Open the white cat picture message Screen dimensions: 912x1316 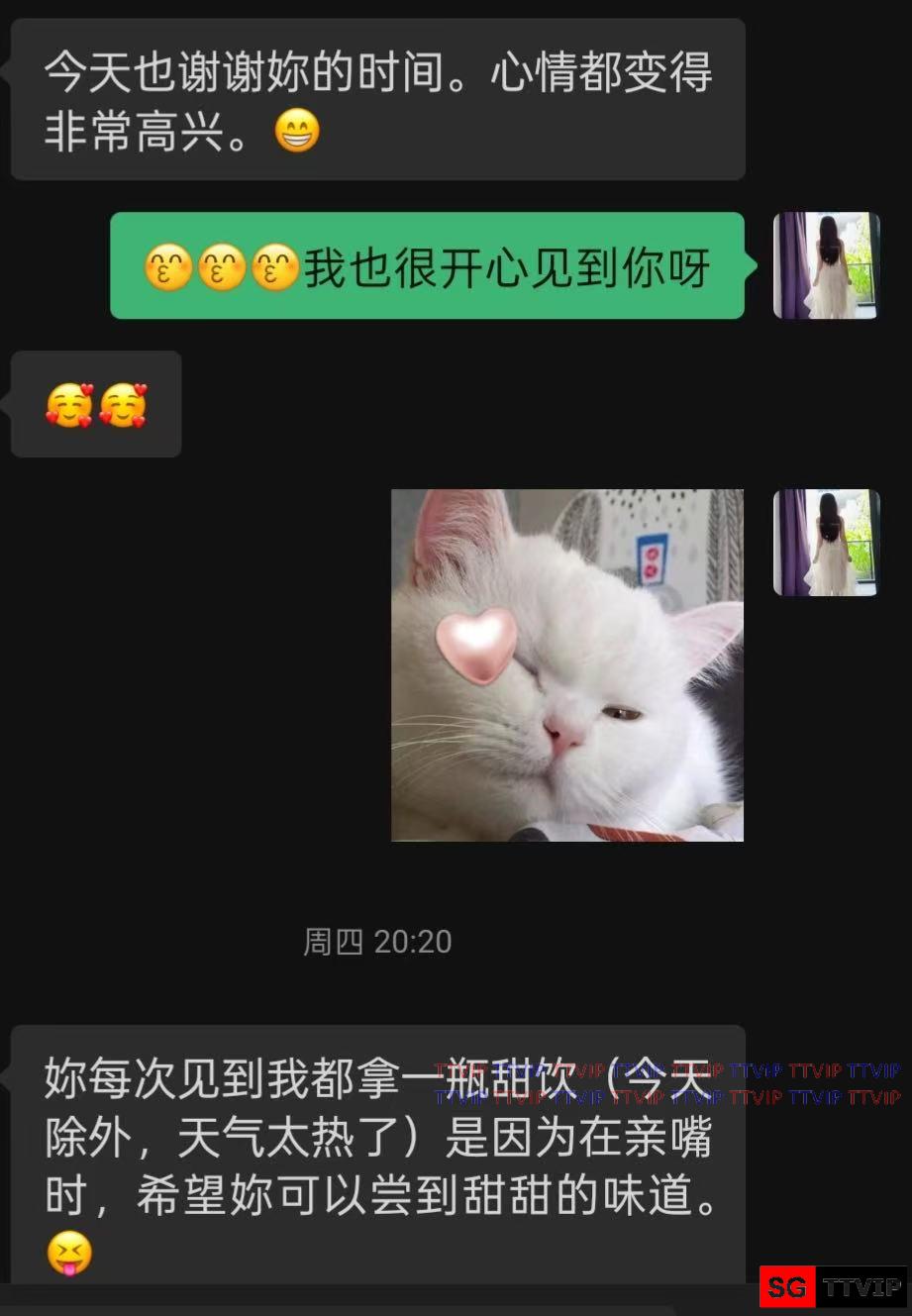(x=566, y=665)
